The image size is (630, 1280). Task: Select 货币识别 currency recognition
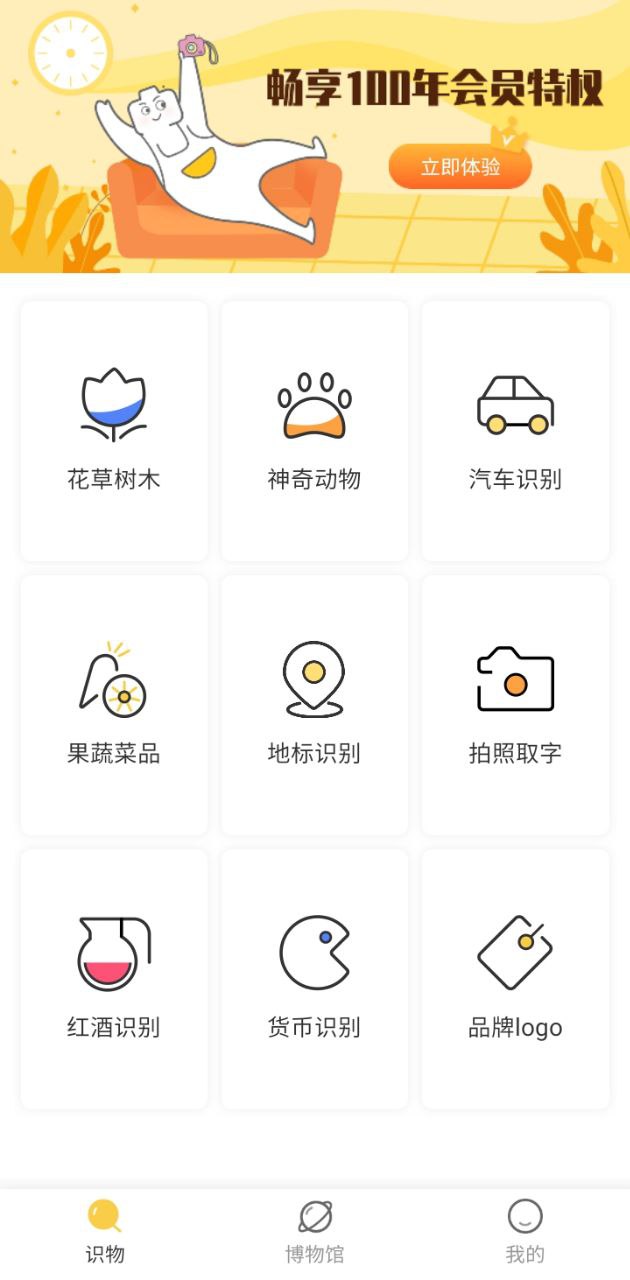pos(314,979)
